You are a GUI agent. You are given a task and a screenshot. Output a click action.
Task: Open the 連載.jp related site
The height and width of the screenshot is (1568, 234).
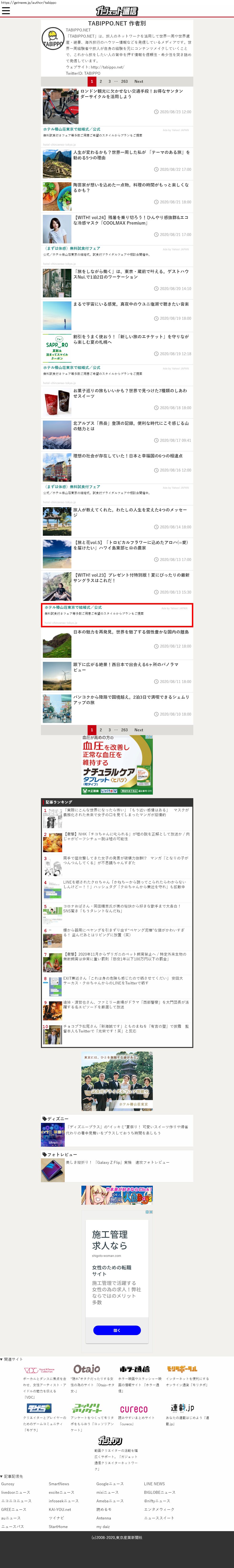182,1408
